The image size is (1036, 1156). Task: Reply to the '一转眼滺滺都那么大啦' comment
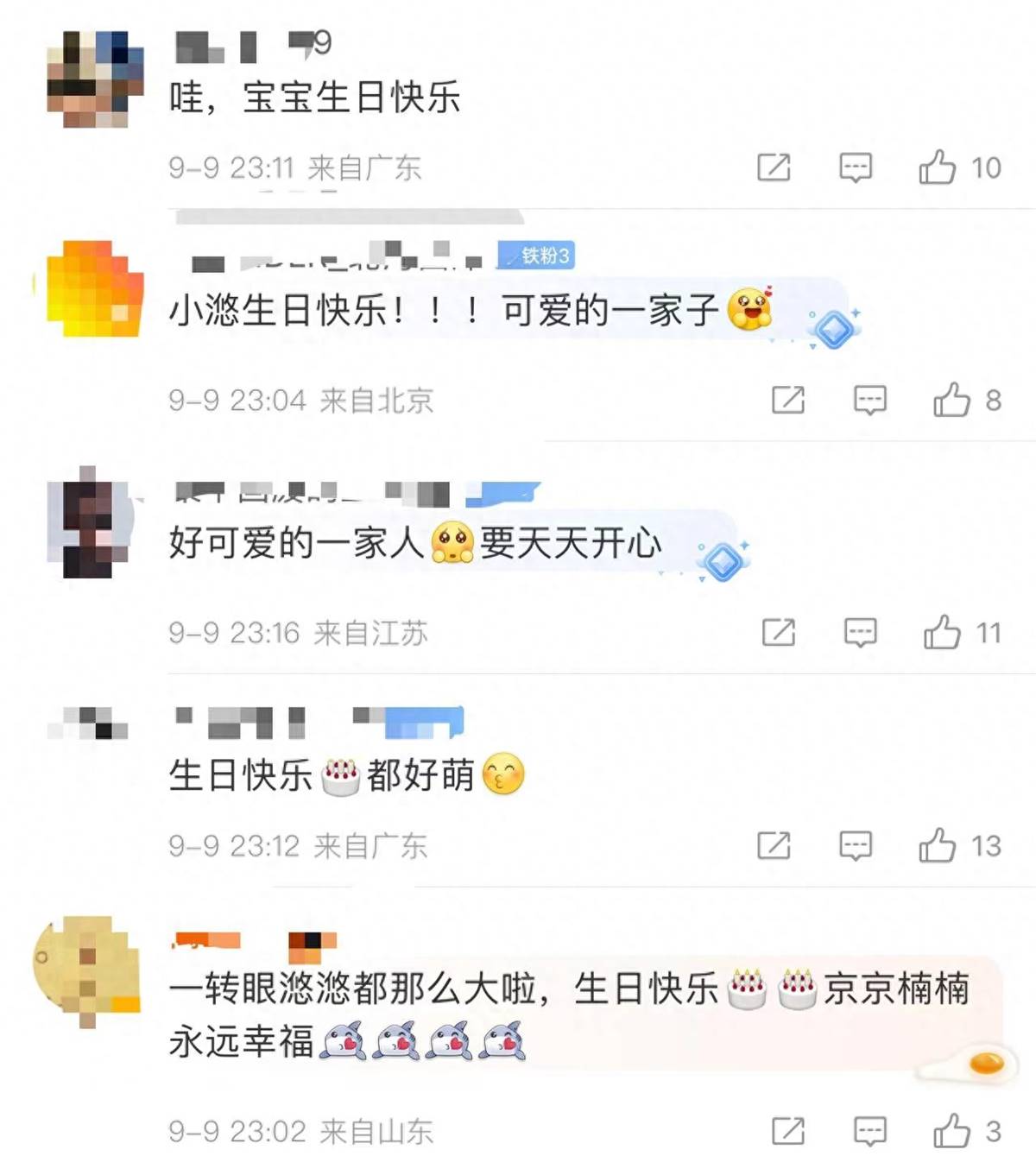pyautogui.click(x=869, y=1130)
